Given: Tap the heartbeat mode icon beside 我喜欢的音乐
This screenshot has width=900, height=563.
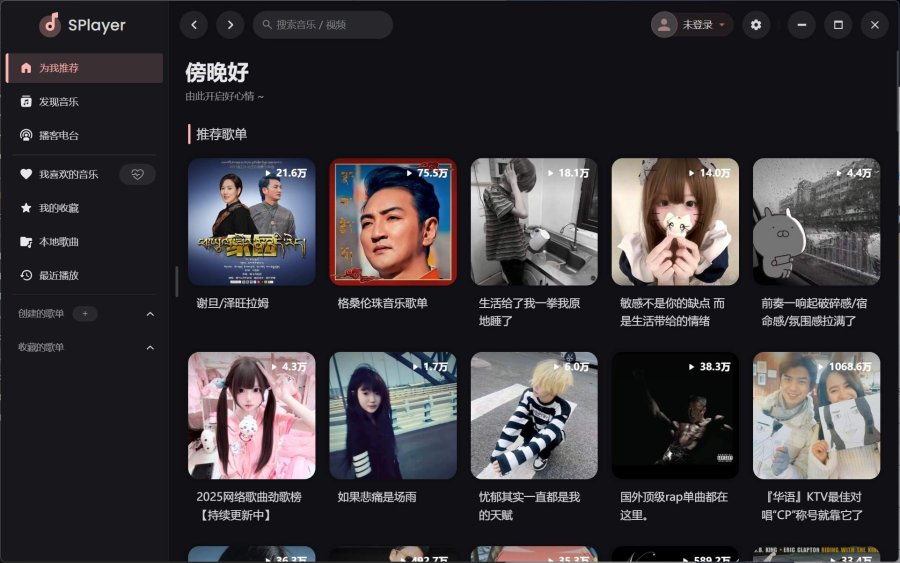Looking at the screenshot, I should [x=137, y=174].
